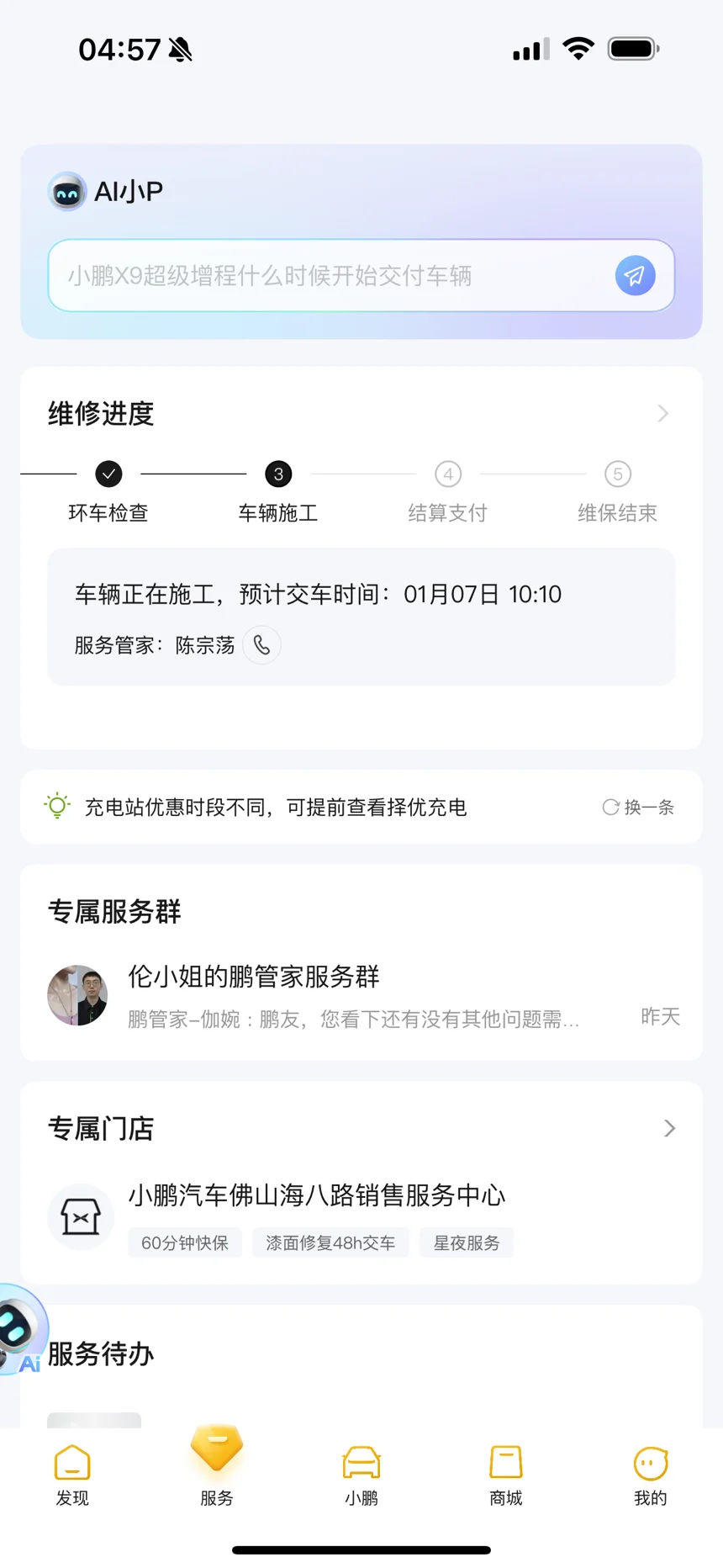
Task: Call service manager 陈宗荡 via phone icon
Action: point(261,645)
